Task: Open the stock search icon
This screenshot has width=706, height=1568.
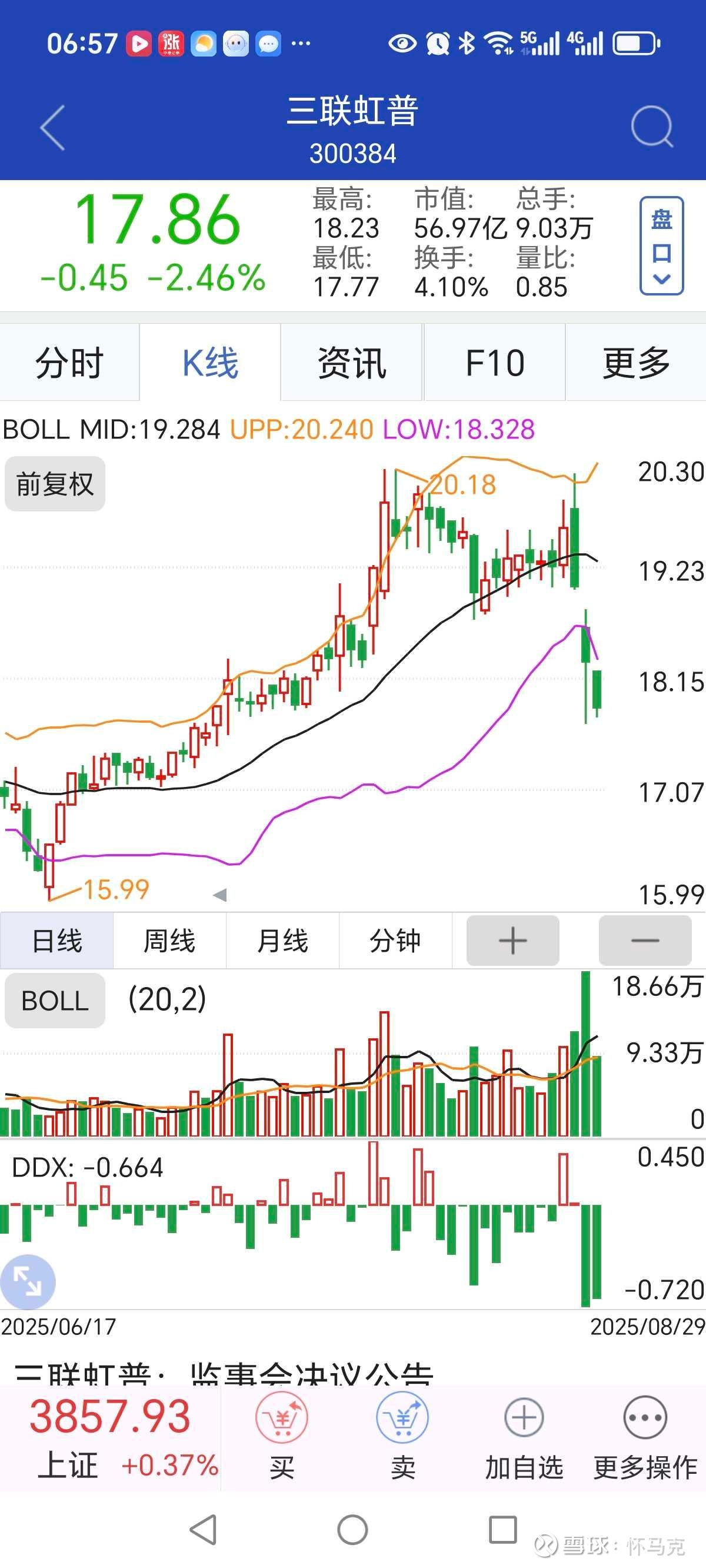Action: [x=652, y=127]
